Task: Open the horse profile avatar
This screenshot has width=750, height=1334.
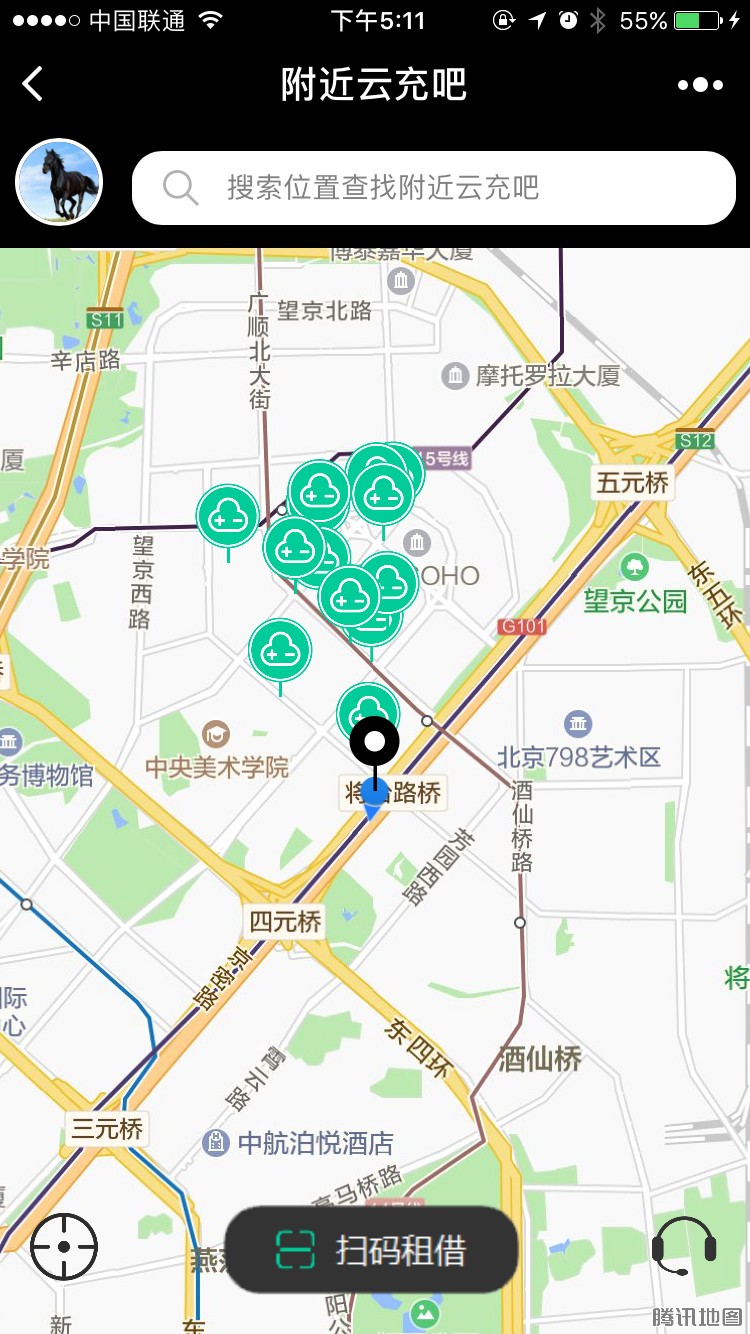Action: (x=59, y=182)
